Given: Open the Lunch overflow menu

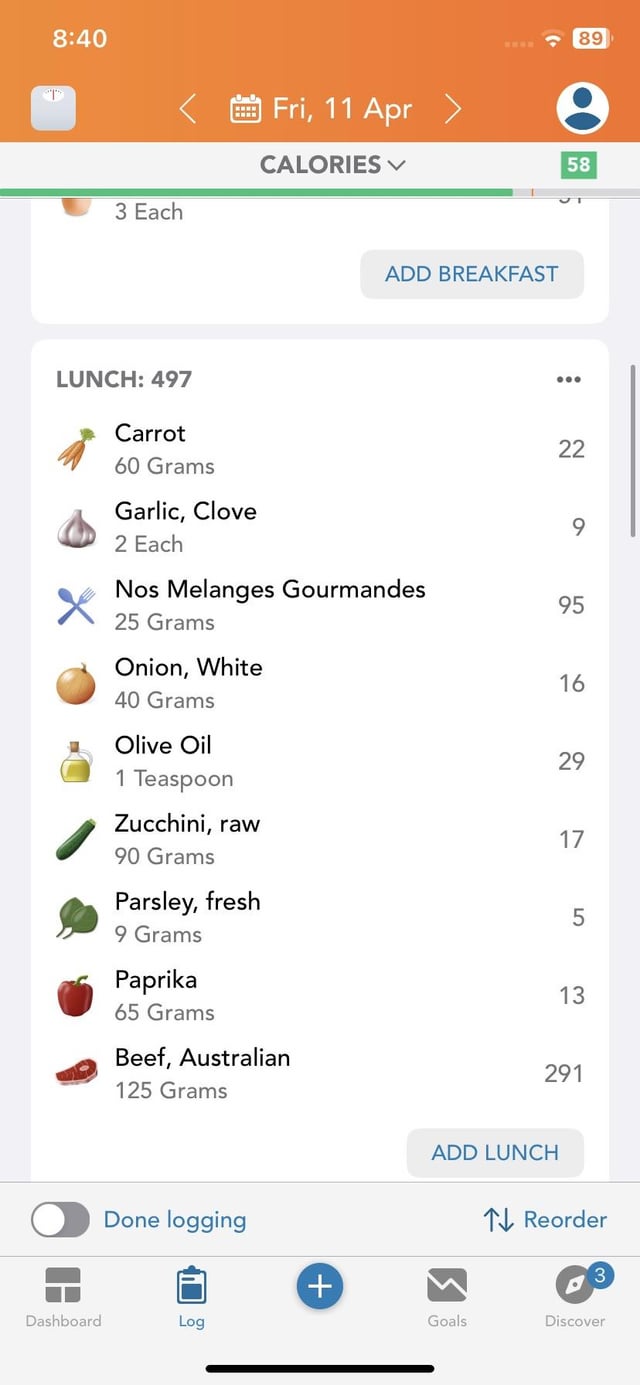Looking at the screenshot, I should point(568,379).
